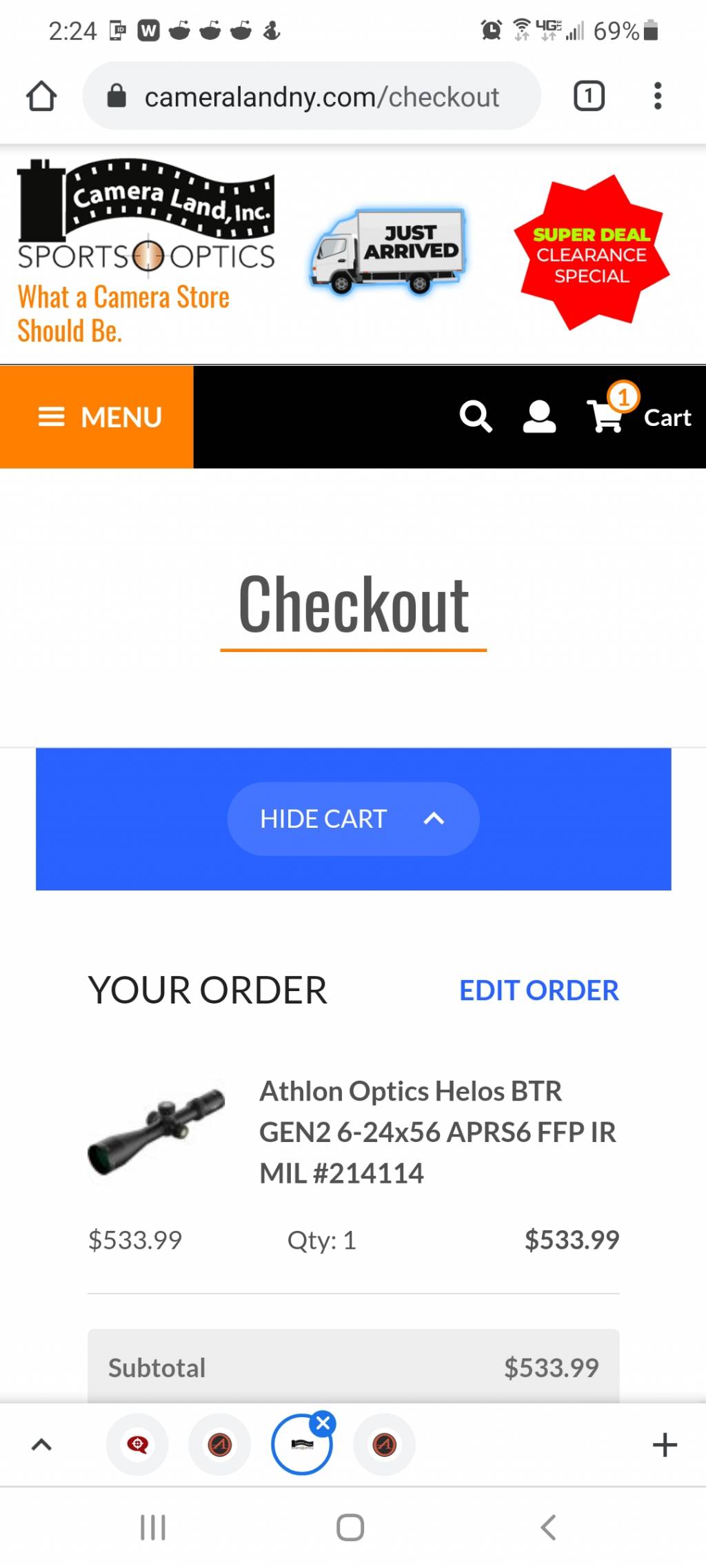Open the Just Arrived truck banner
This screenshot has height=1568, width=706.
[x=387, y=252]
